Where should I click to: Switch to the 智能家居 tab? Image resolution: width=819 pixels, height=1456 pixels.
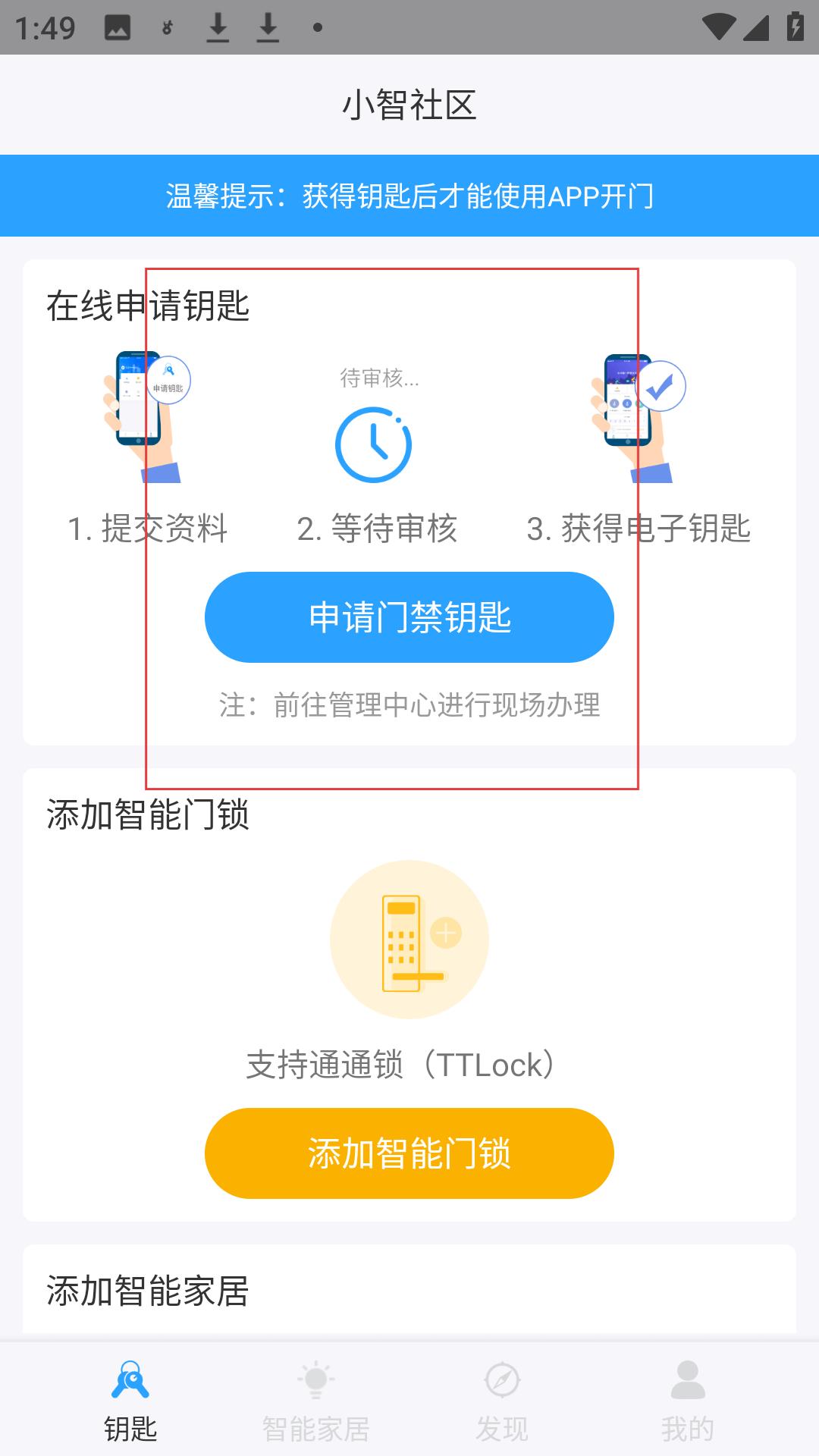pyautogui.click(x=315, y=1400)
